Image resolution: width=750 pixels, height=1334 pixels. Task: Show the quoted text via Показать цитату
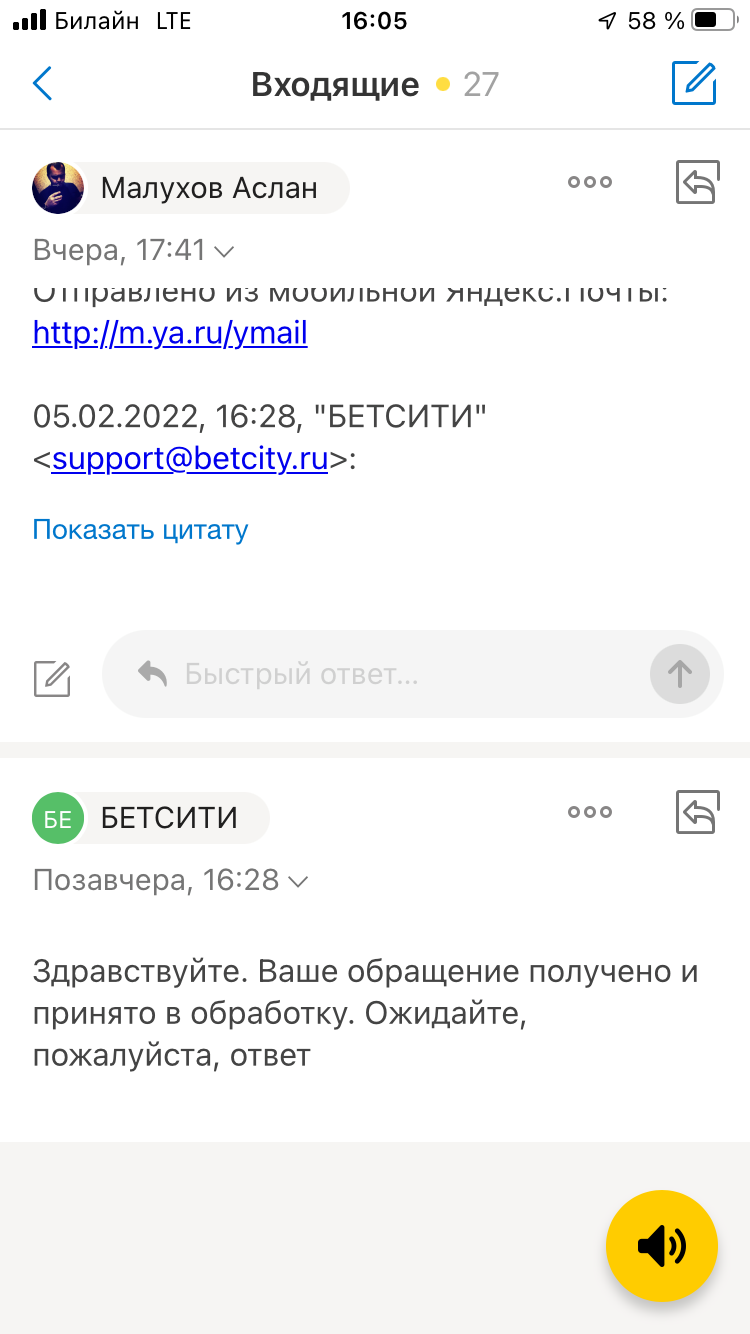point(140,529)
